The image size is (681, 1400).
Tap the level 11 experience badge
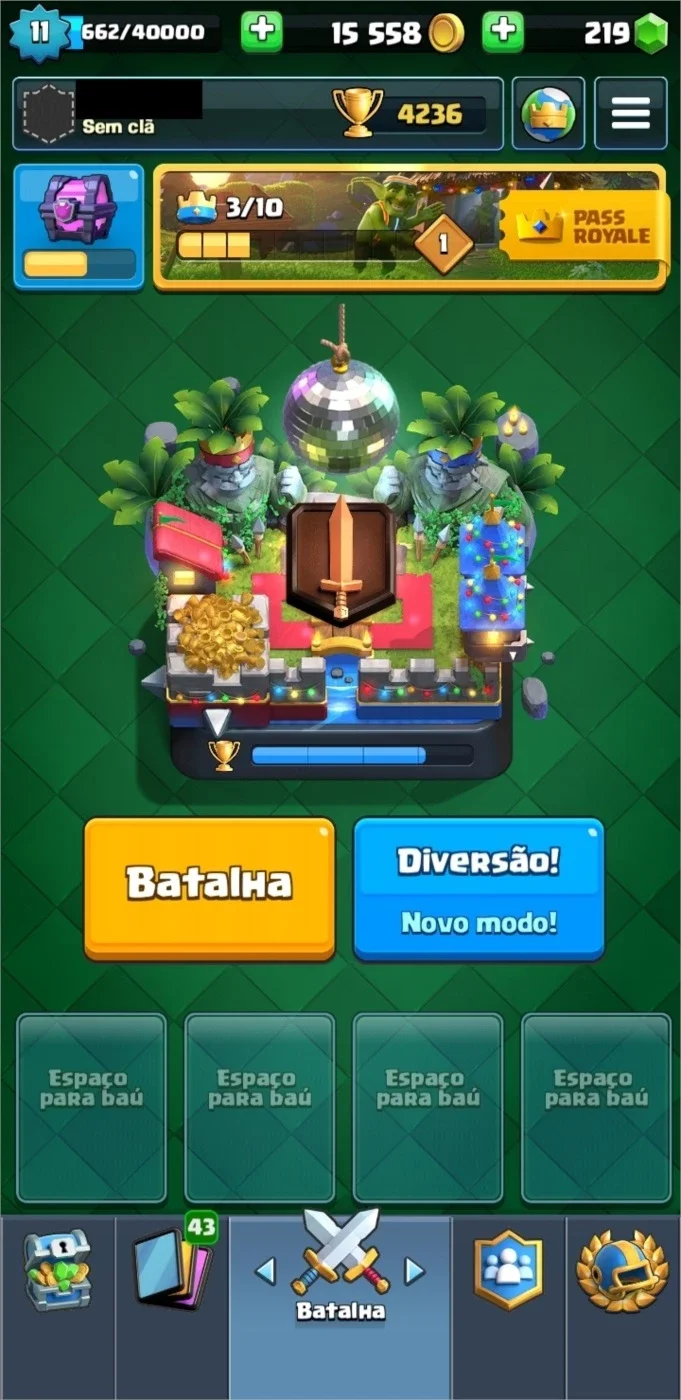40,32
